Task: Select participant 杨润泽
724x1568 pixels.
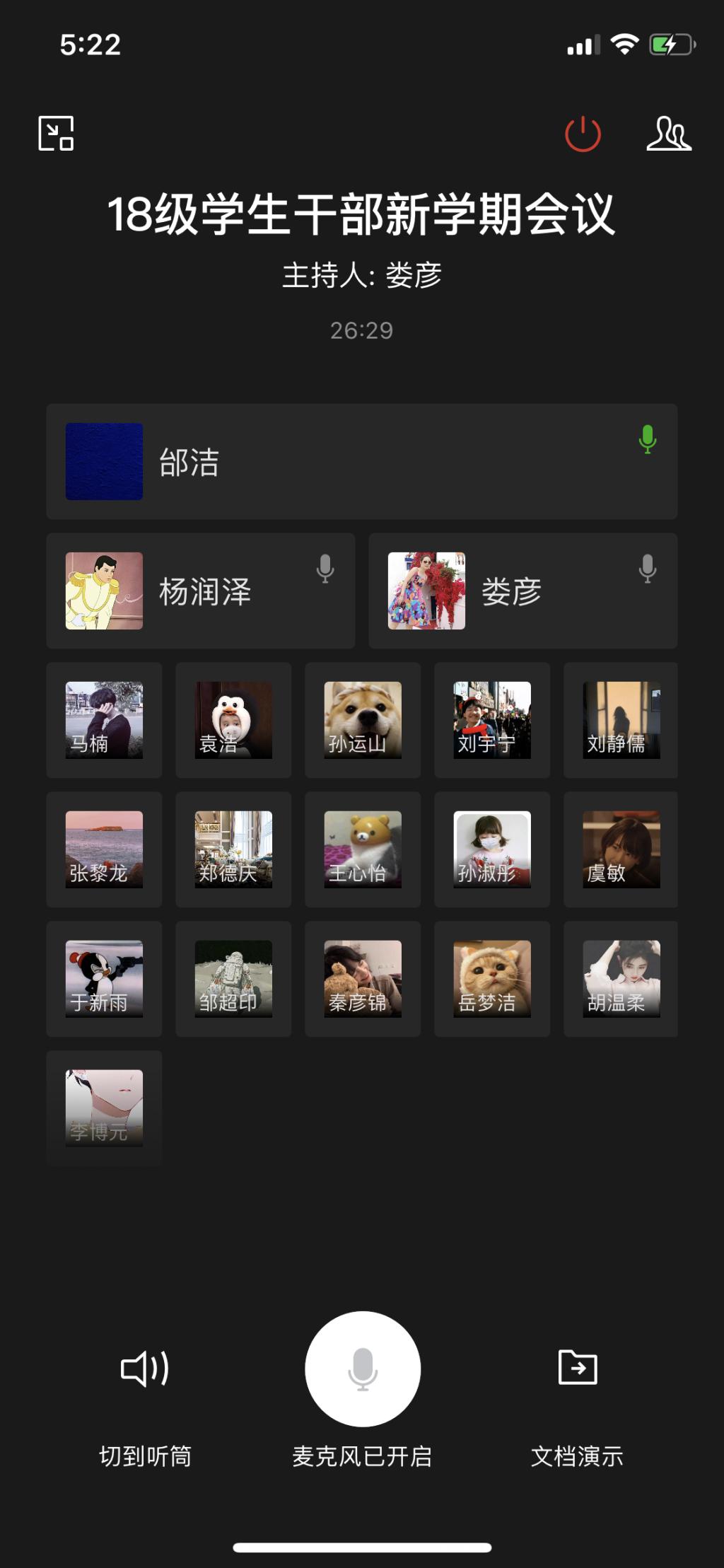Action: click(x=200, y=591)
